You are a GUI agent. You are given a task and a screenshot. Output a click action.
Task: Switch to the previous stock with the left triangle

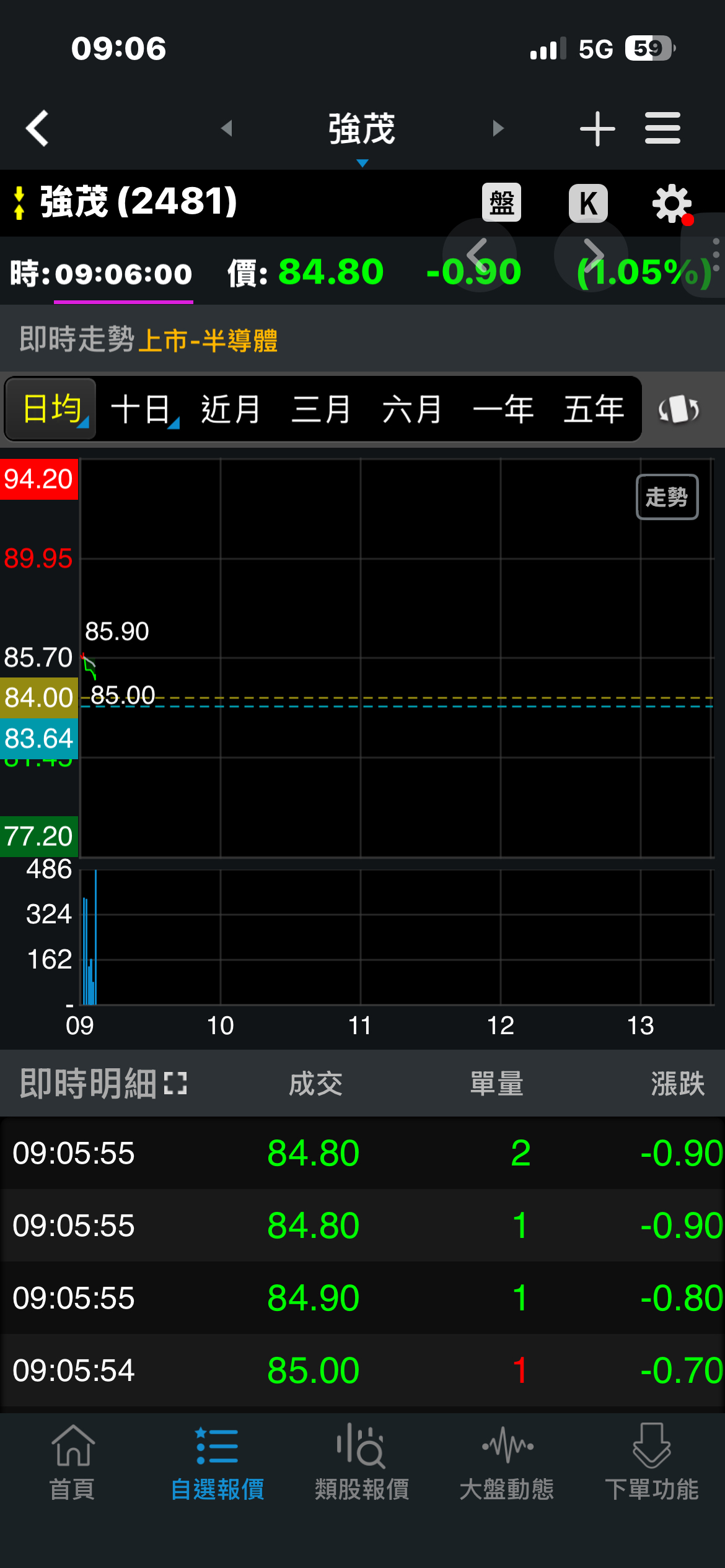point(227,128)
